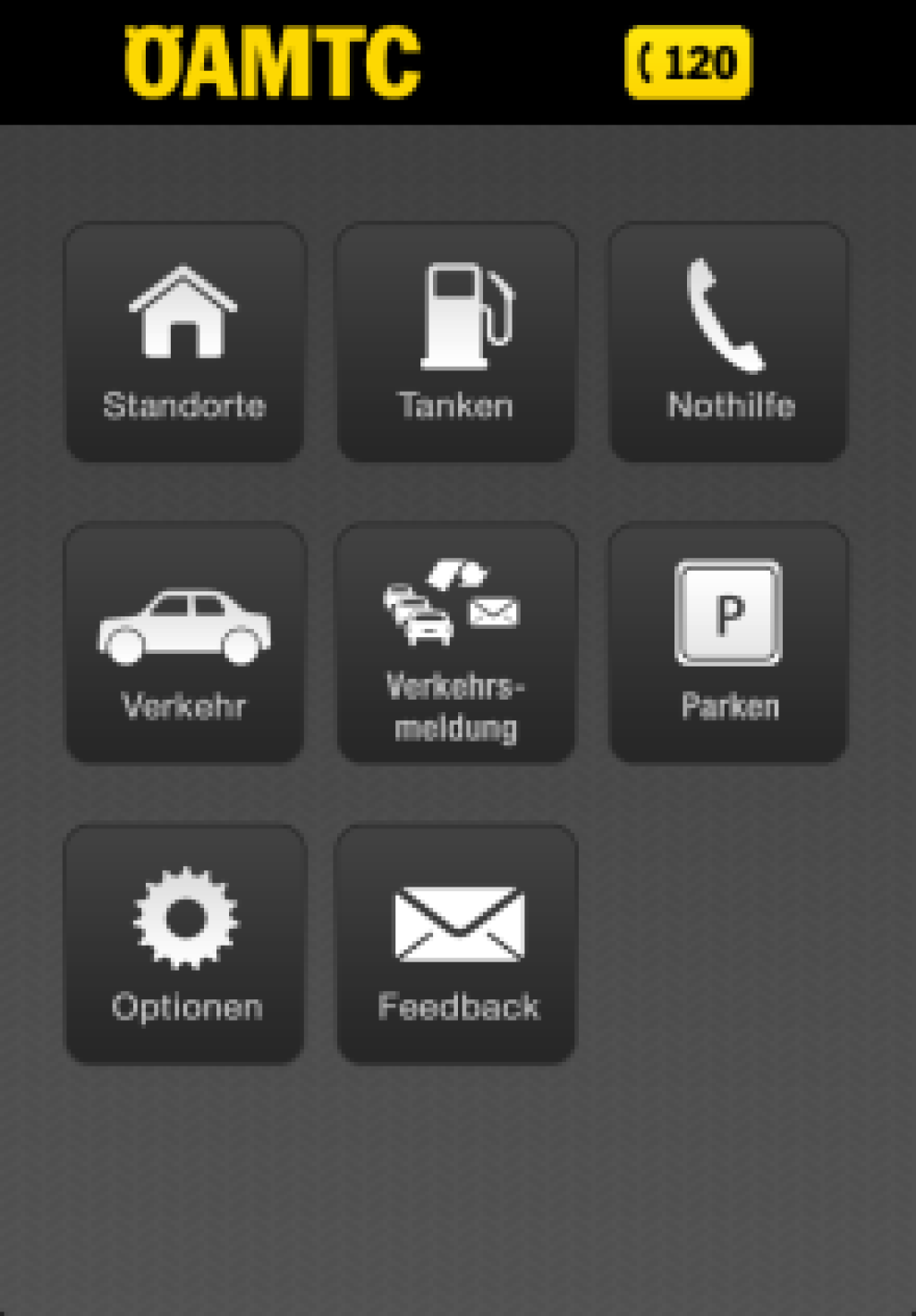Open Optionen settings
Viewport: 916px width, 1316px height.
[x=184, y=944]
